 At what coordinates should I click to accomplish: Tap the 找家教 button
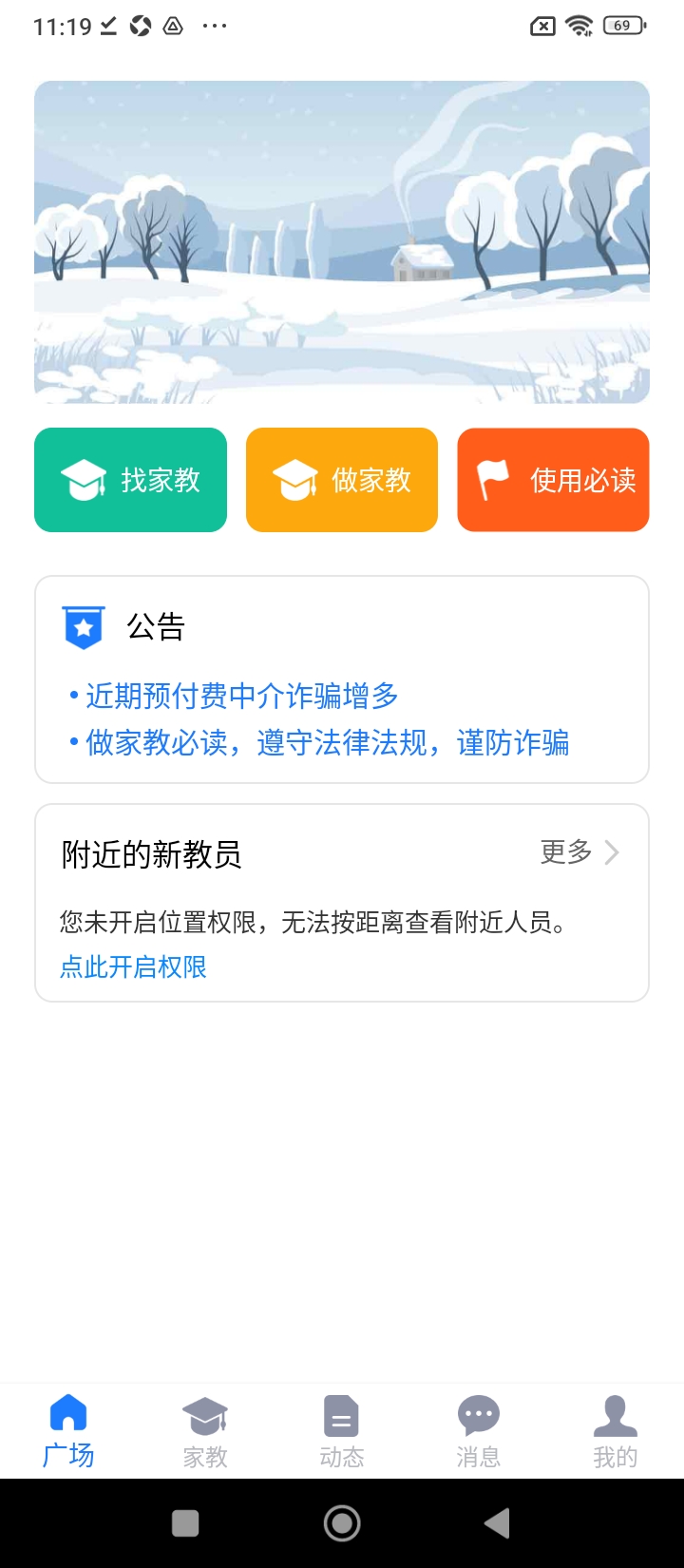(x=130, y=480)
